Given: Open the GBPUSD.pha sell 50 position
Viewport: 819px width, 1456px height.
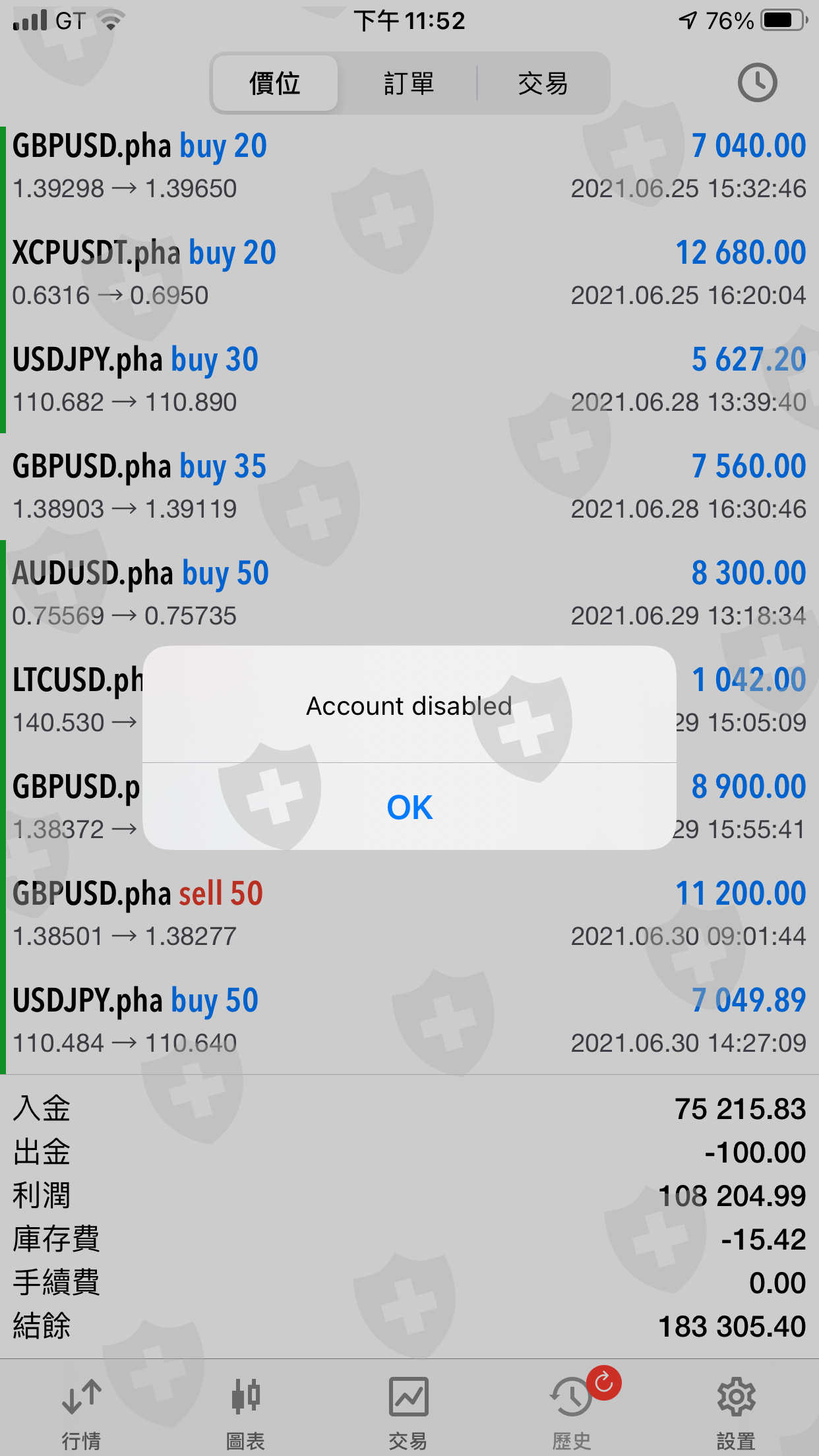Looking at the screenshot, I should [x=409, y=914].
